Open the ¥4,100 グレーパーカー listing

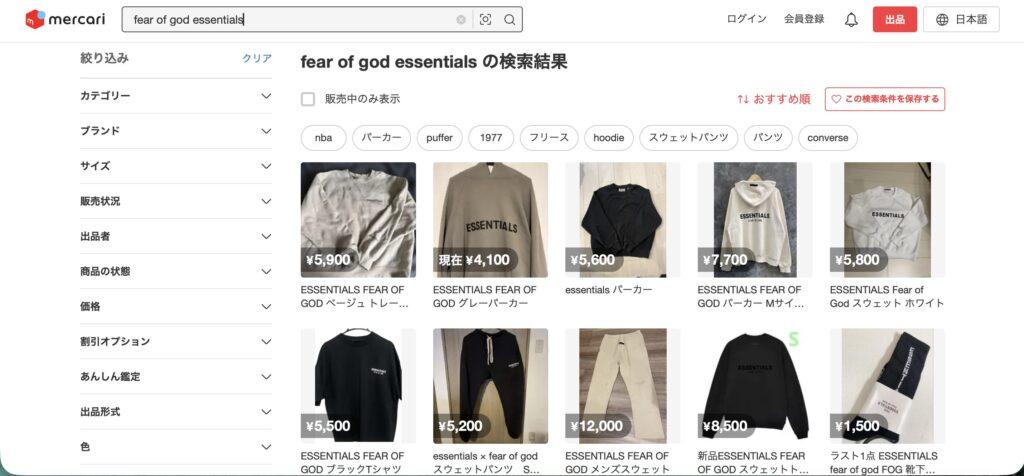click(x=490, y=220)
